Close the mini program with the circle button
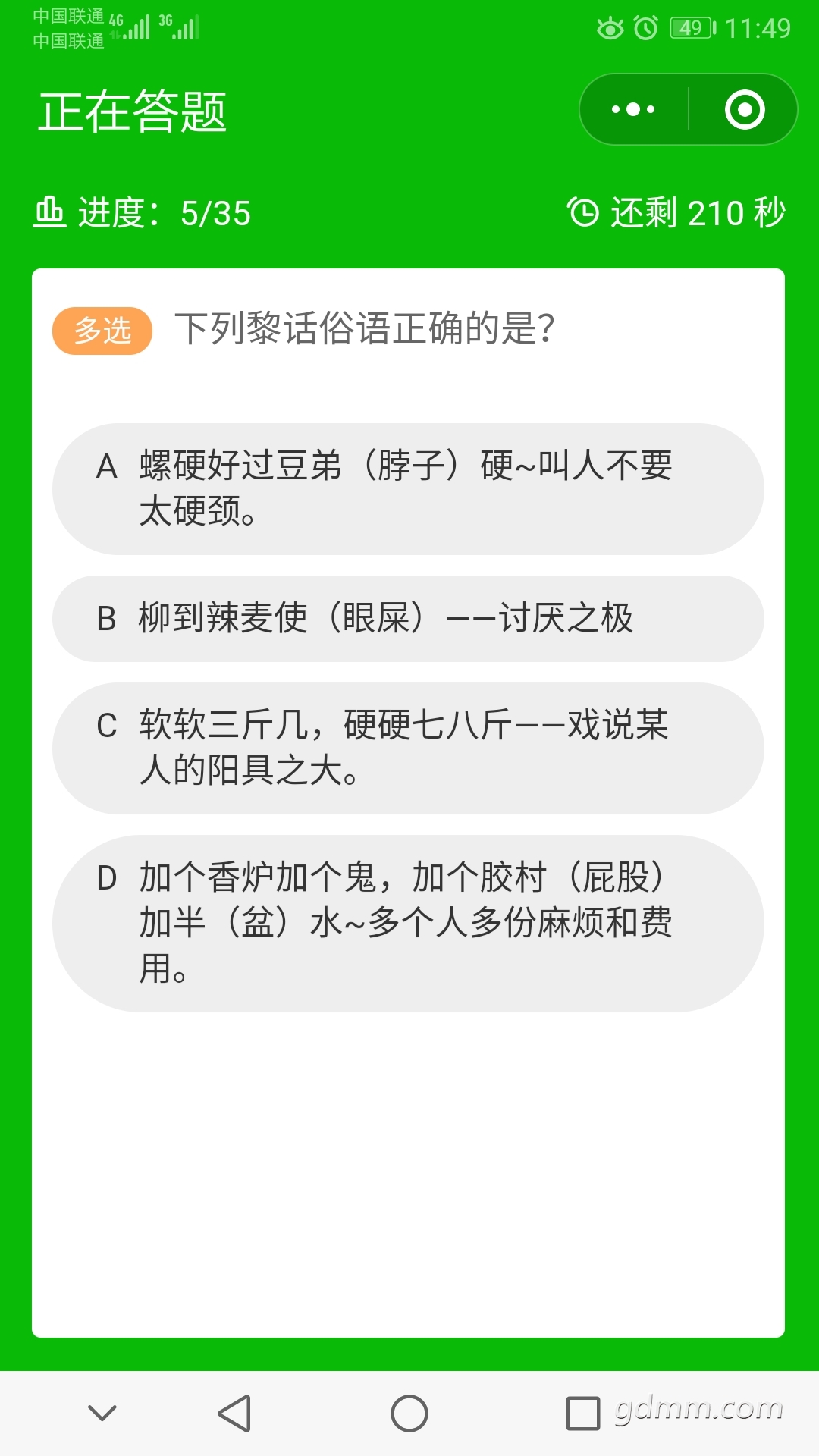This screenshot has width=819, height=1456. point(745,109)
